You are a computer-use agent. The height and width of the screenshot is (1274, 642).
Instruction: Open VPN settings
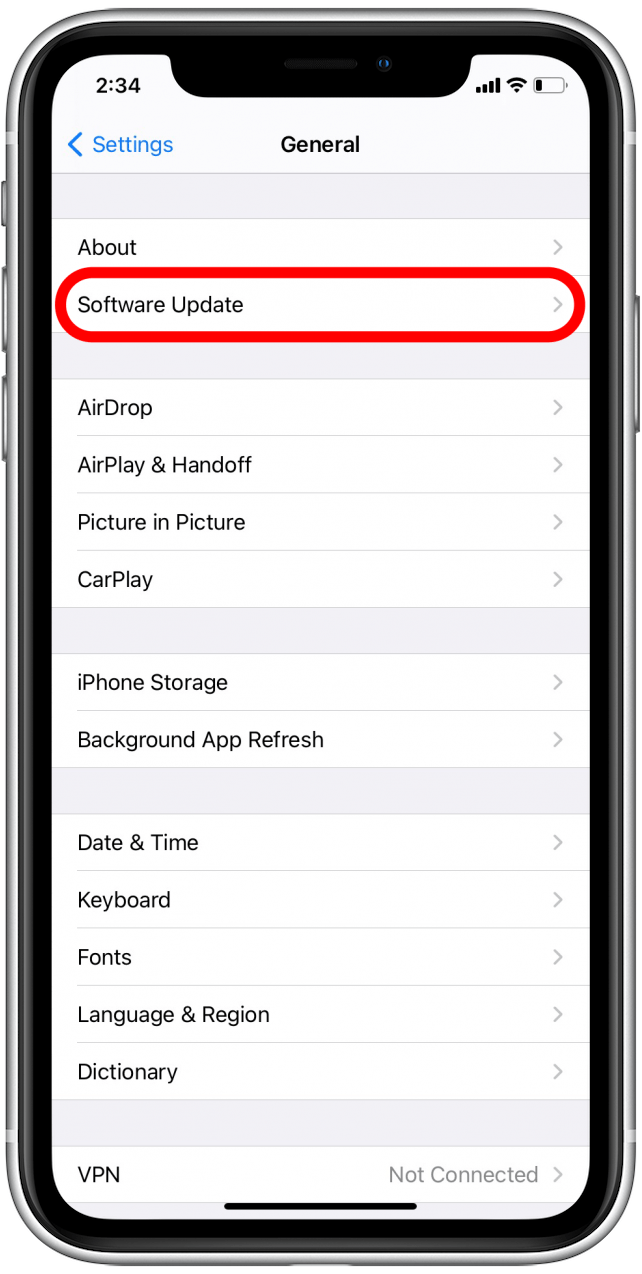320,1174
